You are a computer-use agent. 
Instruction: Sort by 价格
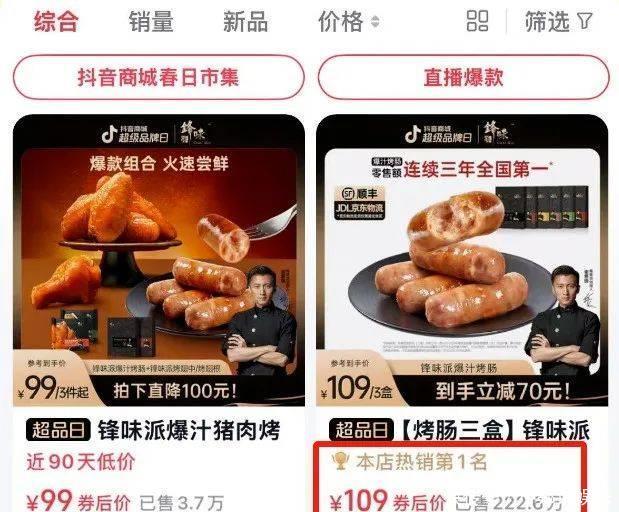click(349, 22)
